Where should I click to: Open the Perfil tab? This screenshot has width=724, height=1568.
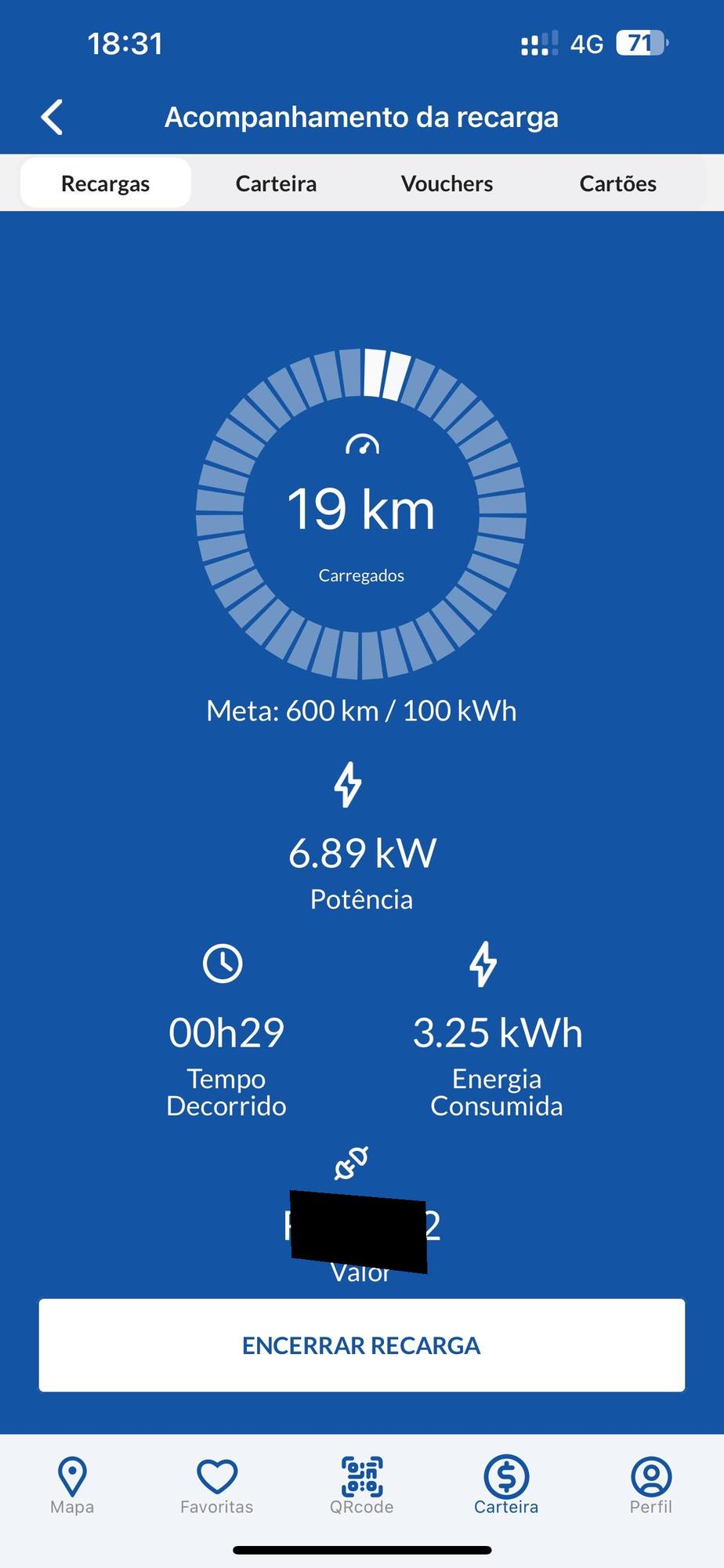[651, 1486]
